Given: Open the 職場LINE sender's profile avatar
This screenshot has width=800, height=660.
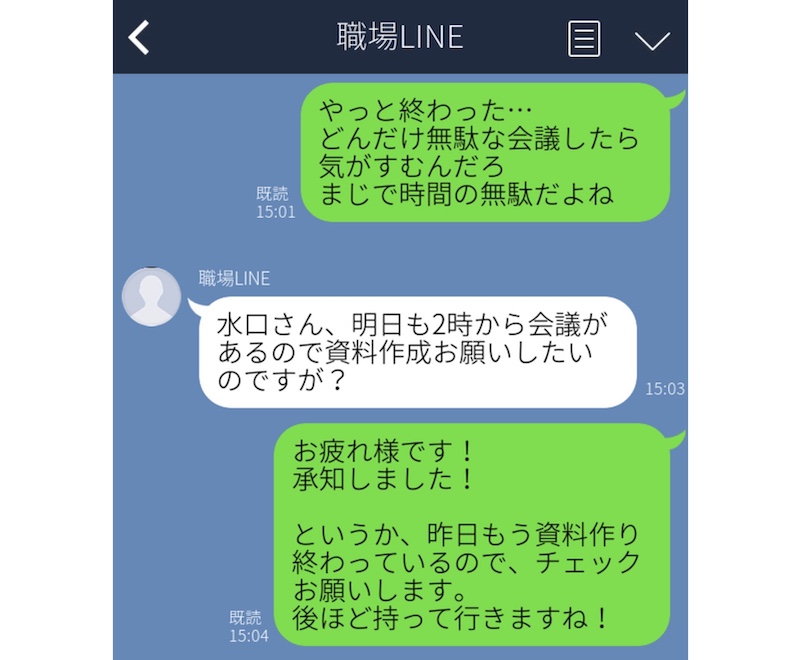Looking at the screenshot, I should [x=151, y=297].
